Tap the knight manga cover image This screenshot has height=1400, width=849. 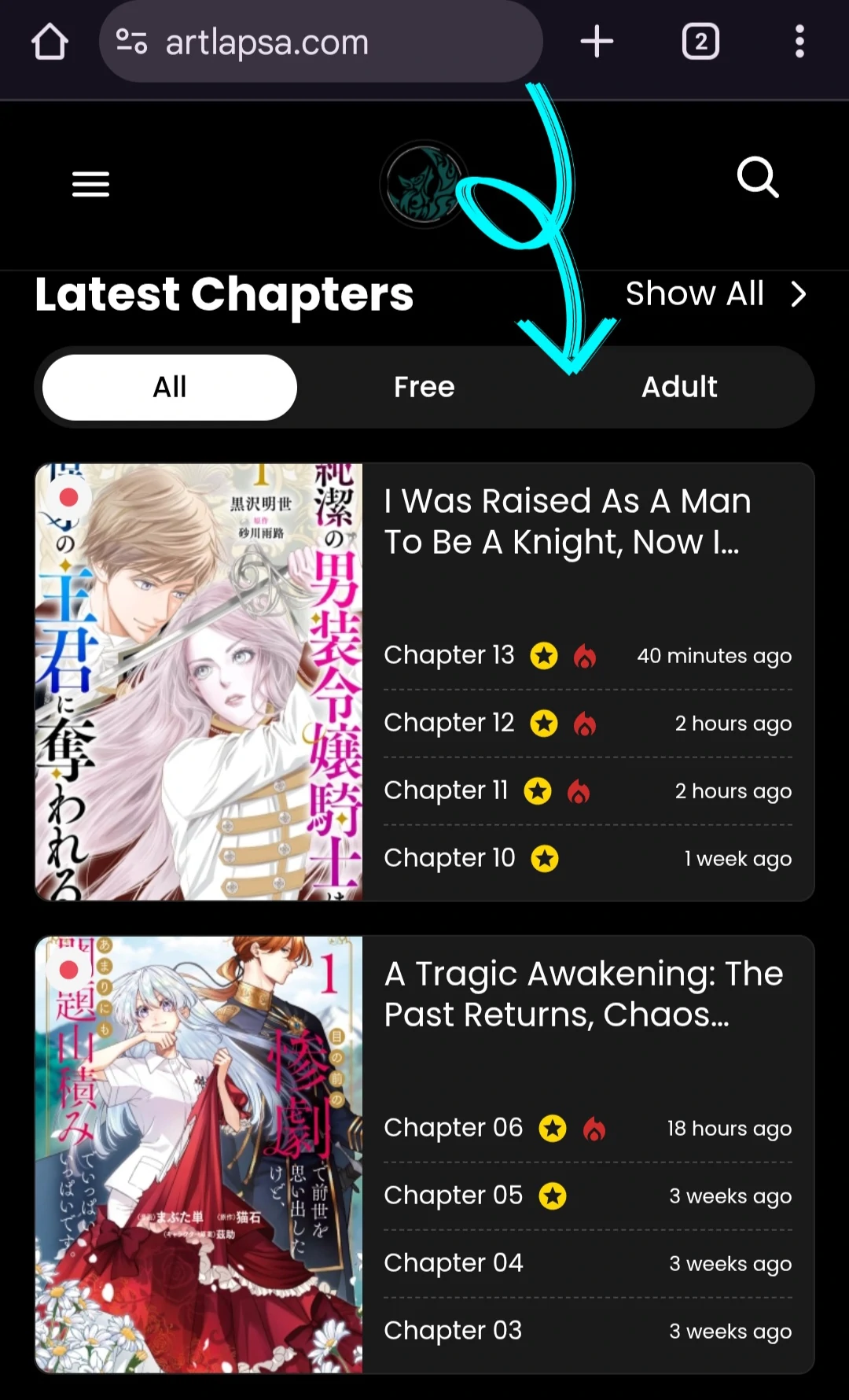tap(199, 682)
